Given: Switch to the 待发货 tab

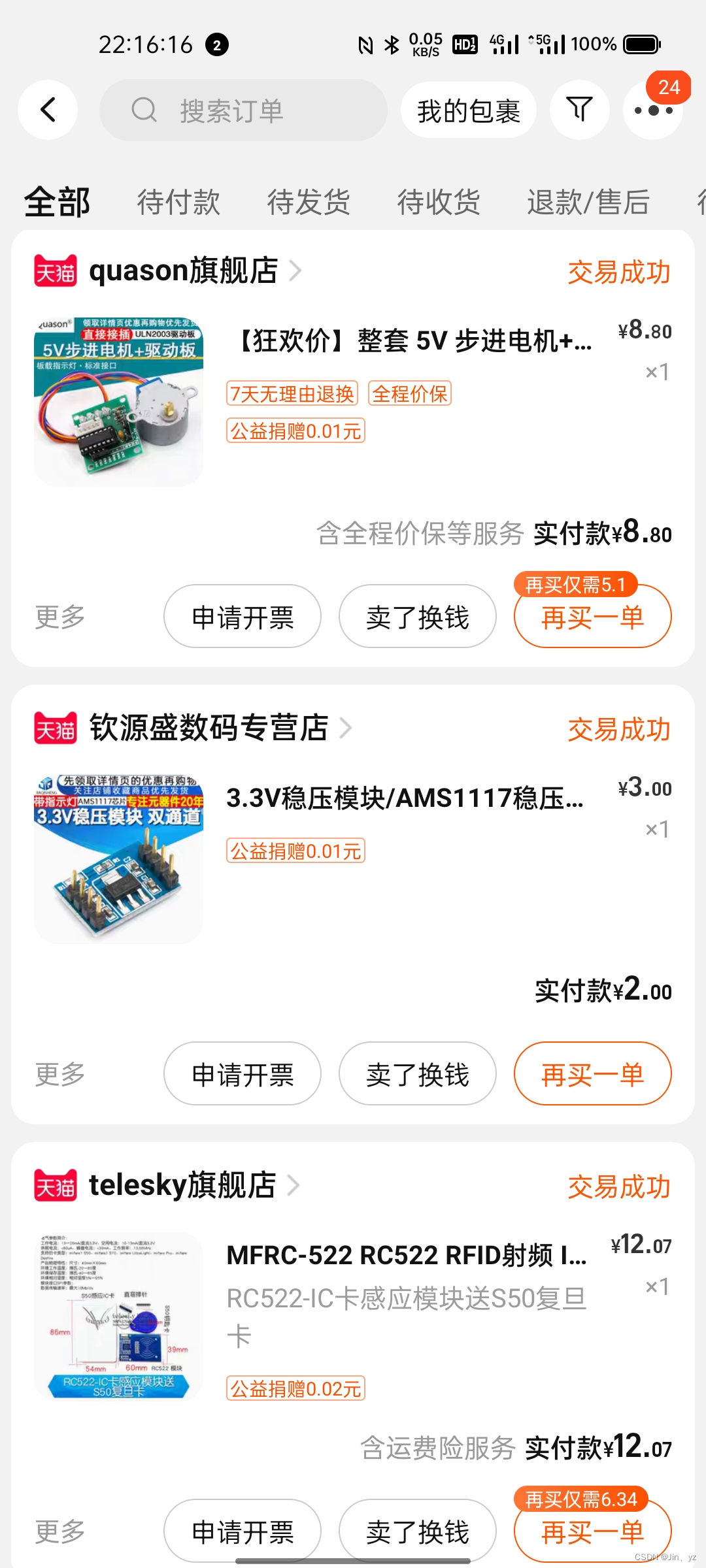Looking at the screenshot, I should coord(309,202).
